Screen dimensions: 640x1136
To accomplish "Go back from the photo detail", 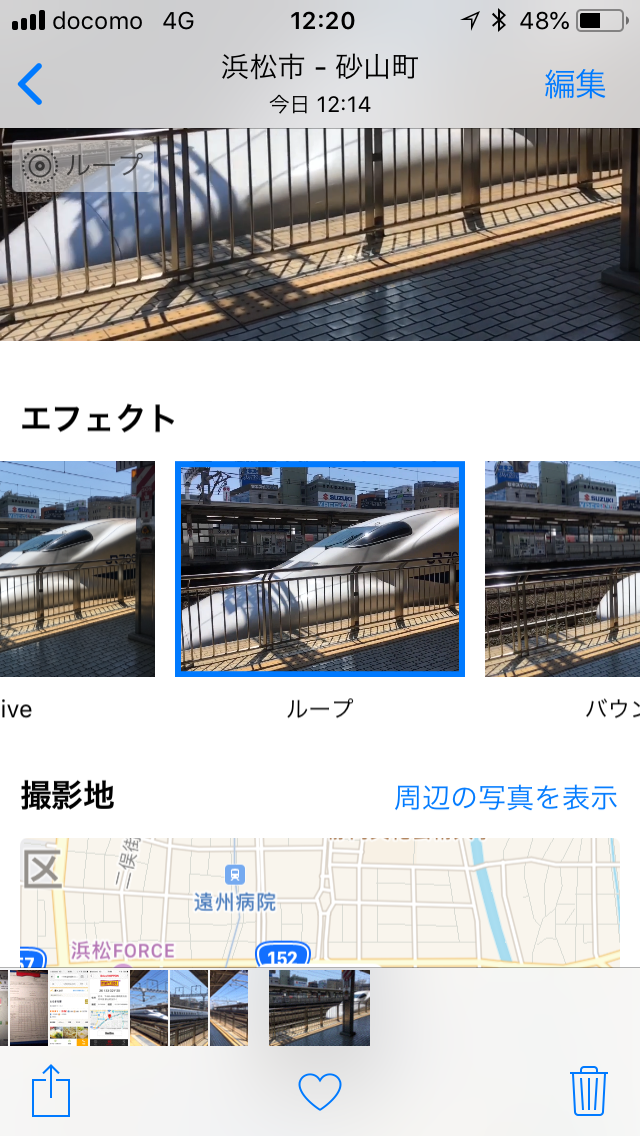I will (30, 84).
